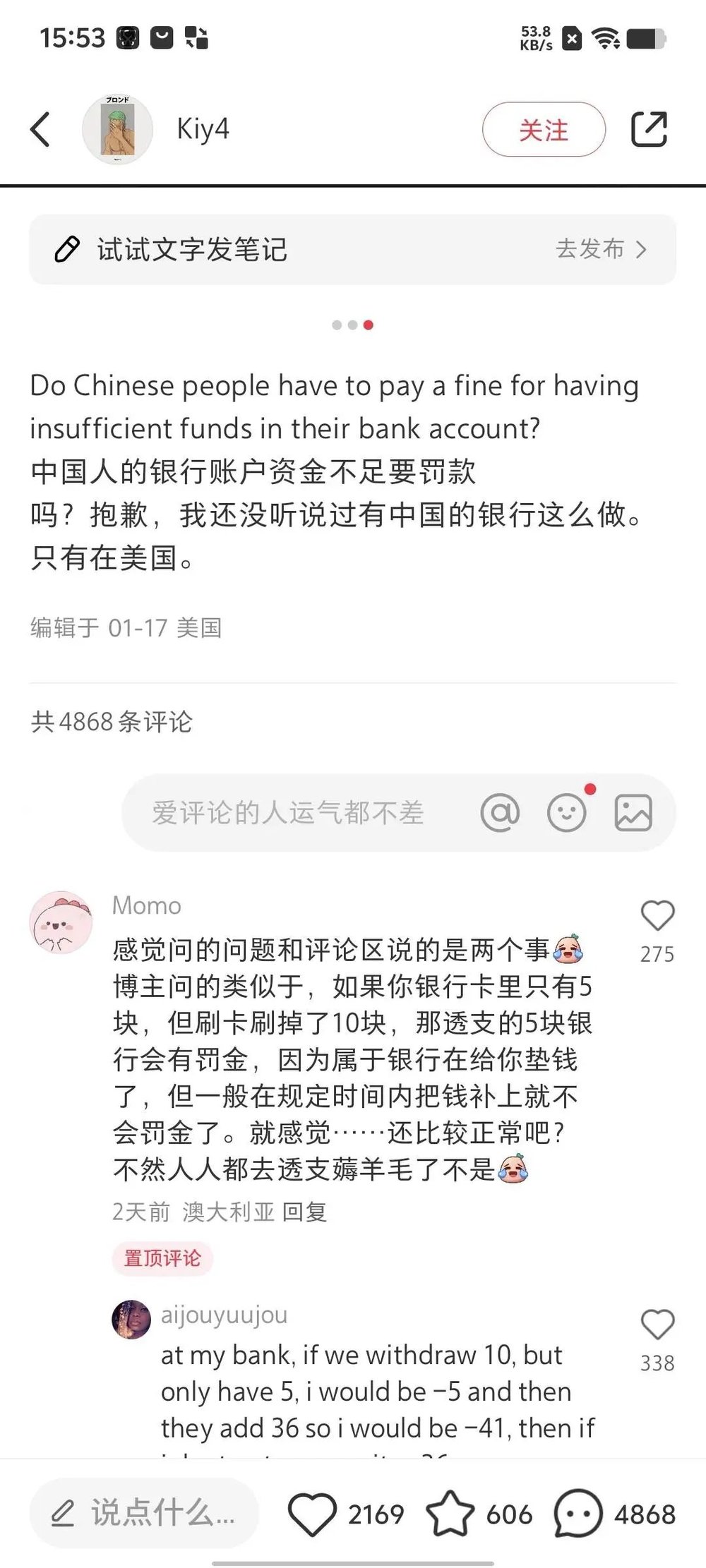Open Momo's profile avatar
This screenshot has height=1568, width=706.
(61, 922)
